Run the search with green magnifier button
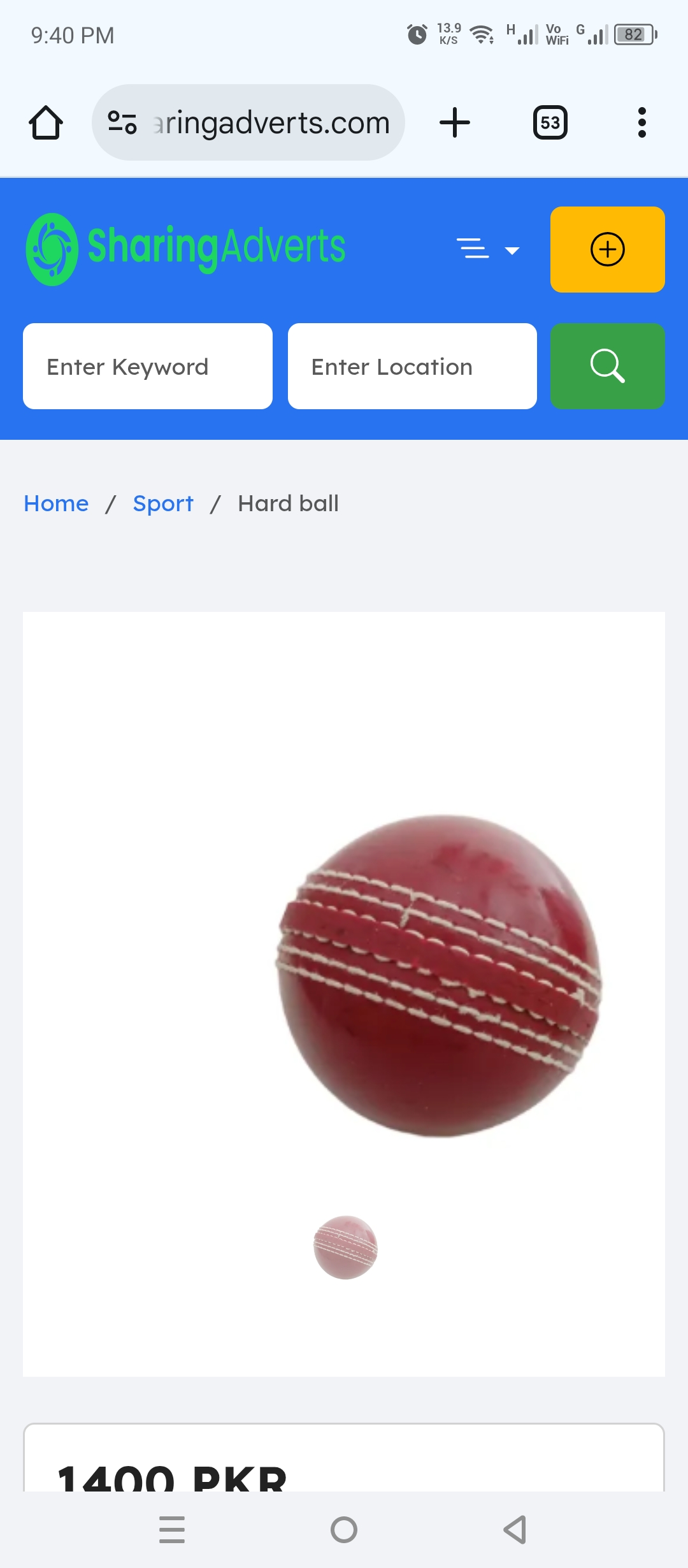Viewport: 688px width, 1568px height. coord(607,367)
